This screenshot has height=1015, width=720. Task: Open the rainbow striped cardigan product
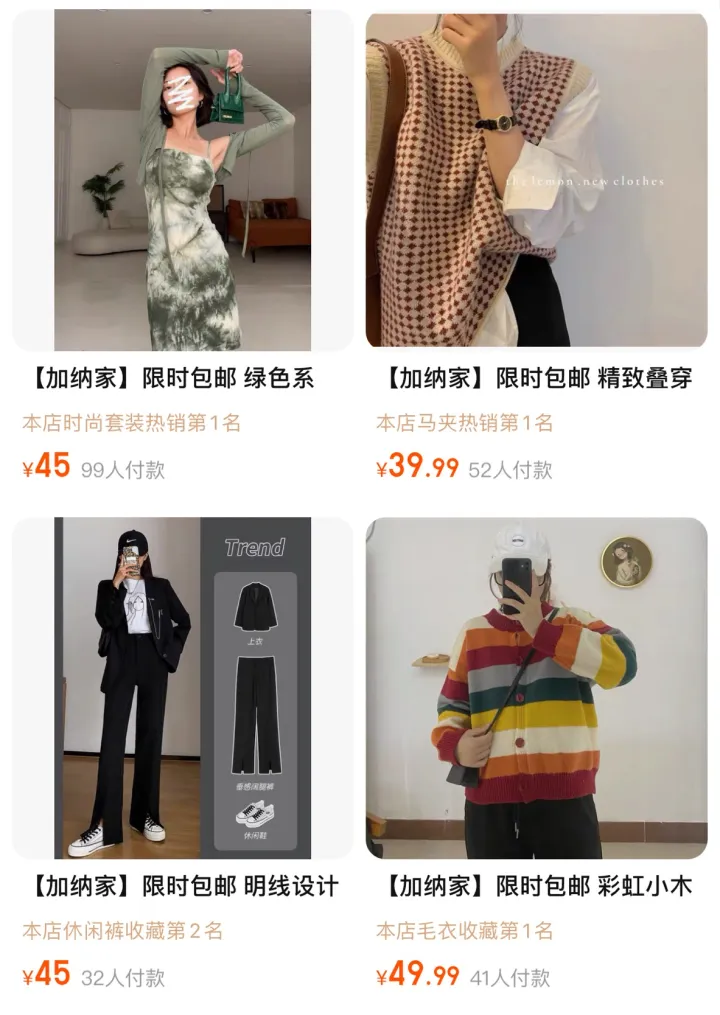(536, 688)
